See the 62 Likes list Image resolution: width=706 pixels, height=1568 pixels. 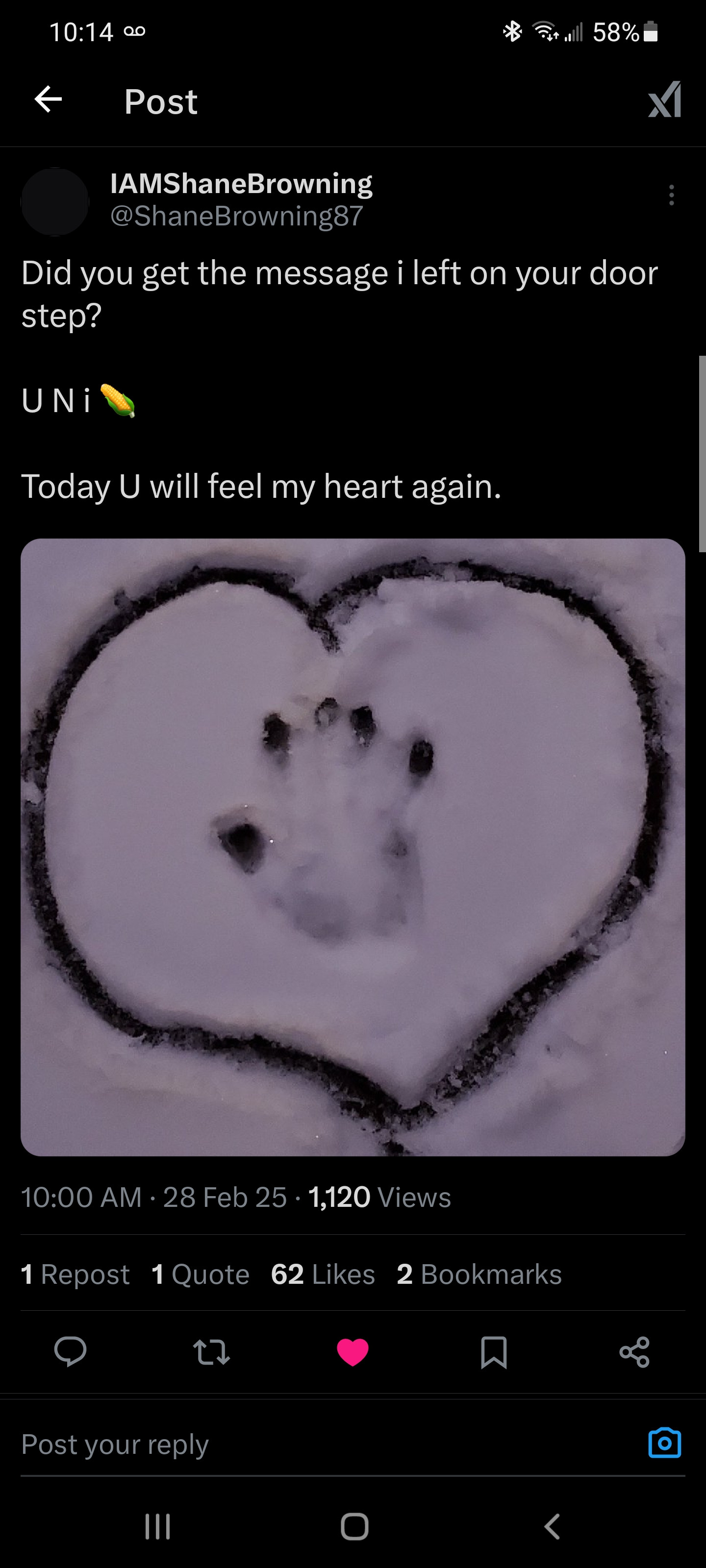[x=323, y=1274]
